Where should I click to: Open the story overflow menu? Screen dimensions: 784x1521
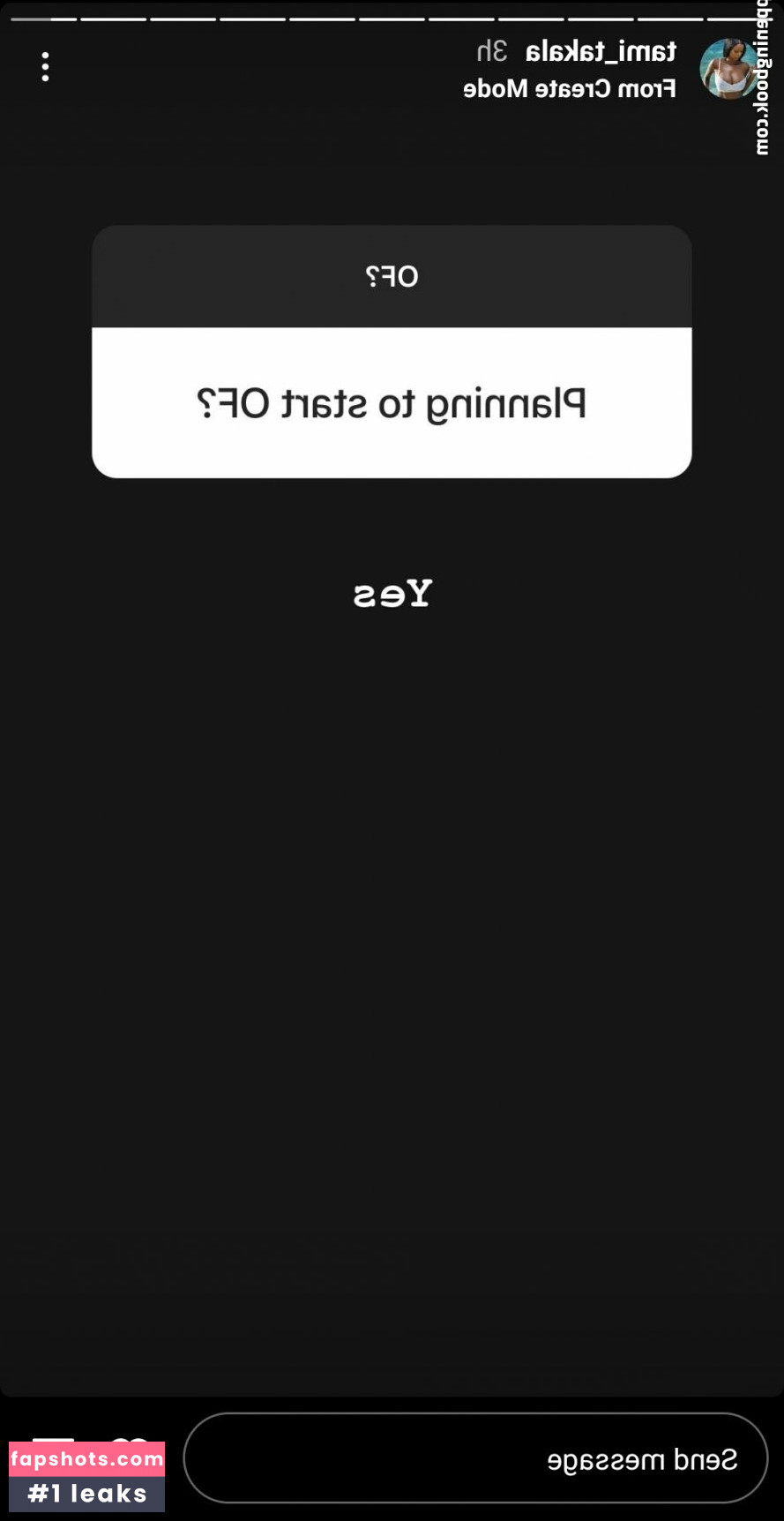pyautogui.click(x=45, y=67)
